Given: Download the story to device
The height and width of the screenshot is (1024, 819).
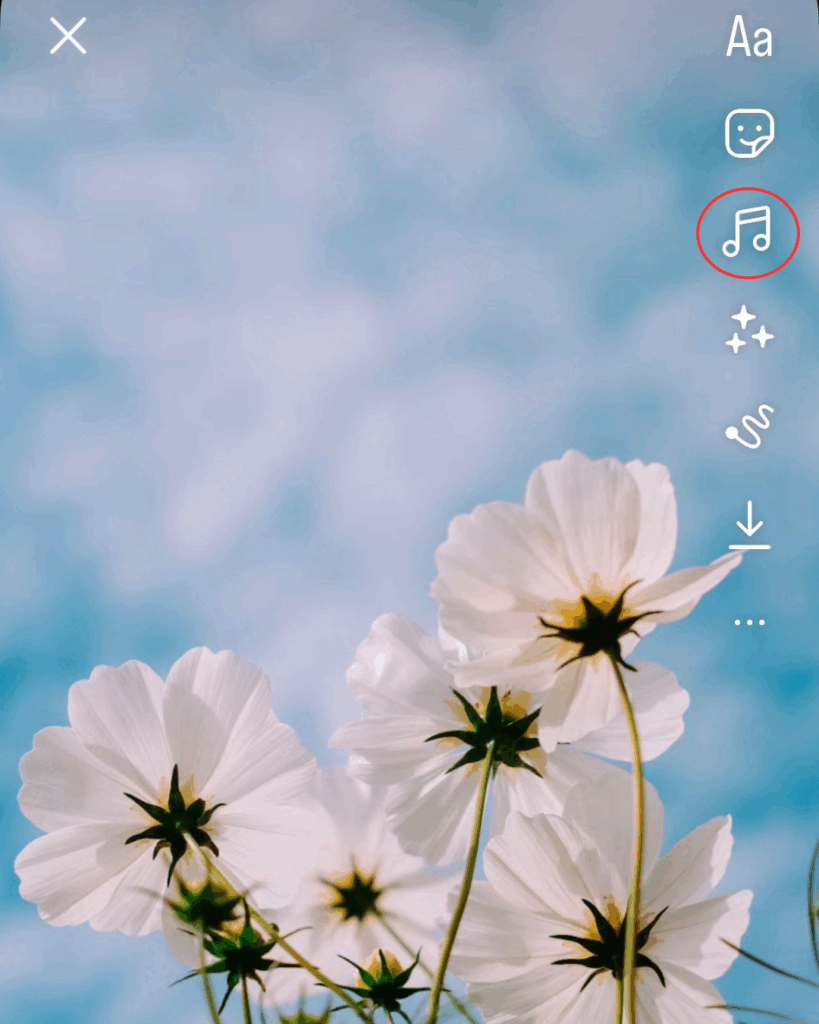Looking at the screenshot, I should coord(749,526).
